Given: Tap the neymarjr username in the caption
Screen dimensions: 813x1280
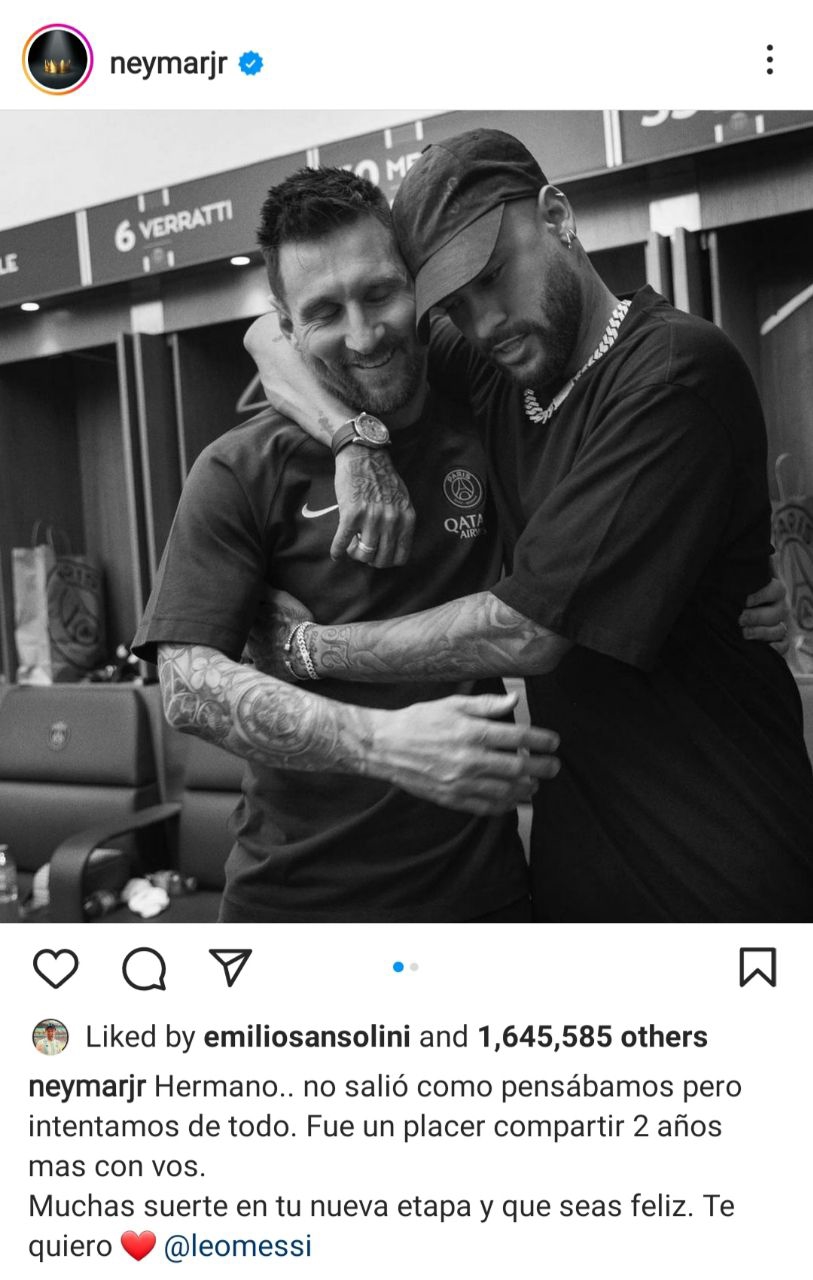Looking at the screenshot, I should 88,1086.
